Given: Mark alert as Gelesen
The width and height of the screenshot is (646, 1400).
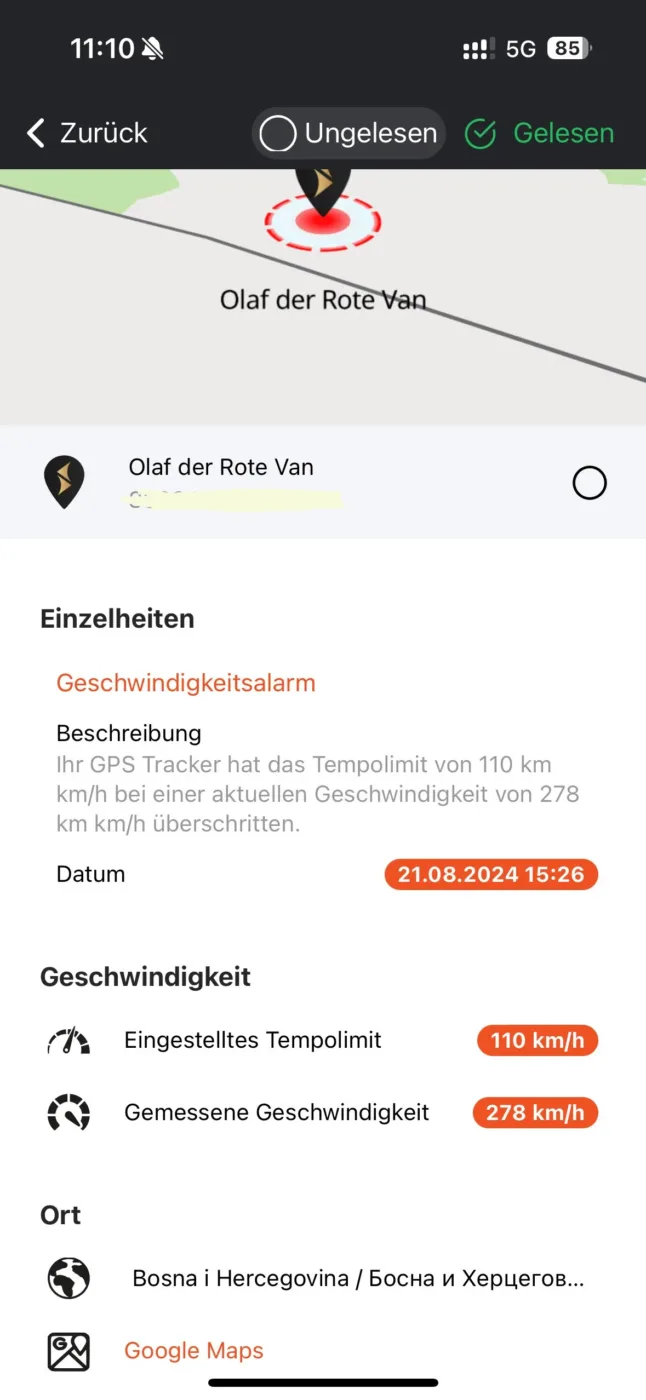Looking at the screenshot, I should tap(540, 133).
